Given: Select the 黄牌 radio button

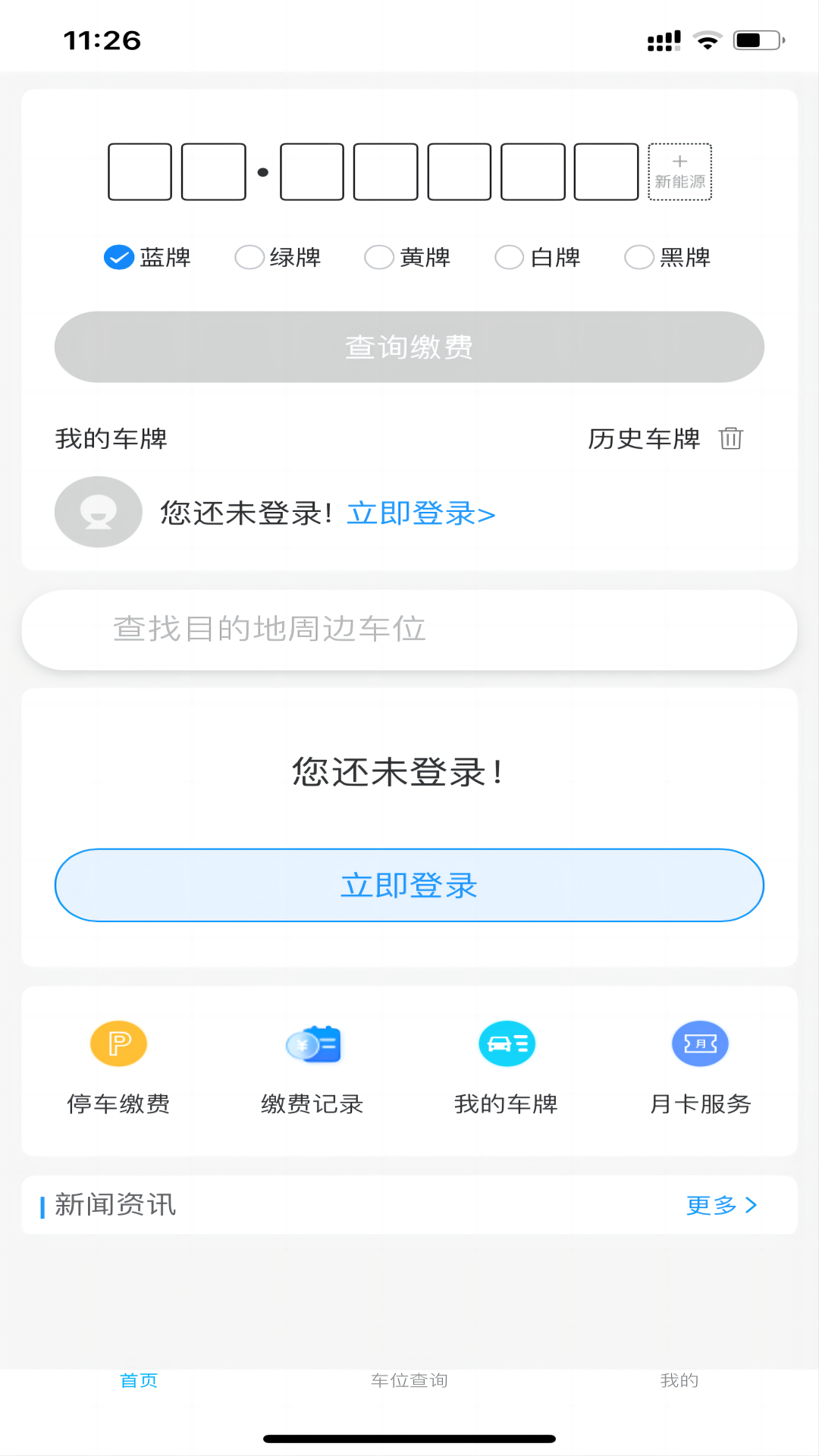Looking at the screenshot, I should [379, 258].
